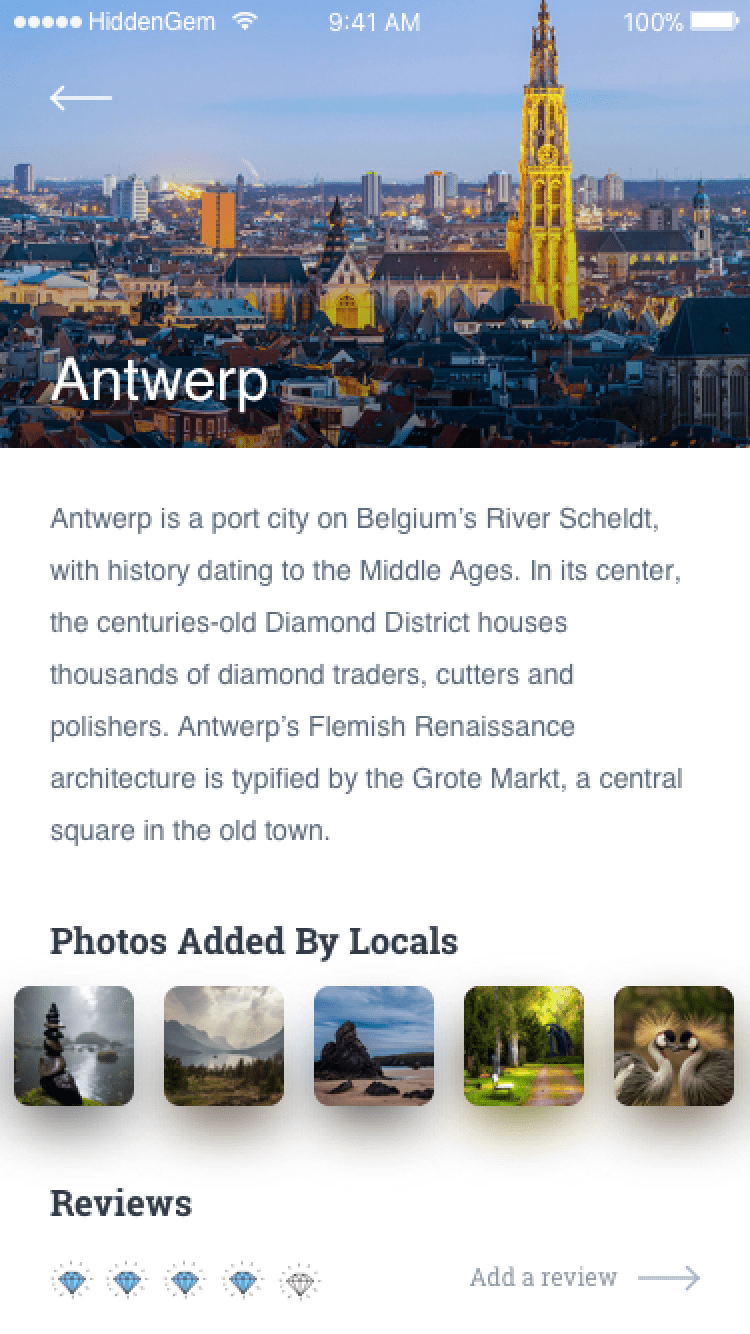The image size is (750, 1334).
Task: Open the crowned cranes photo
Action: click(674, 1046)
